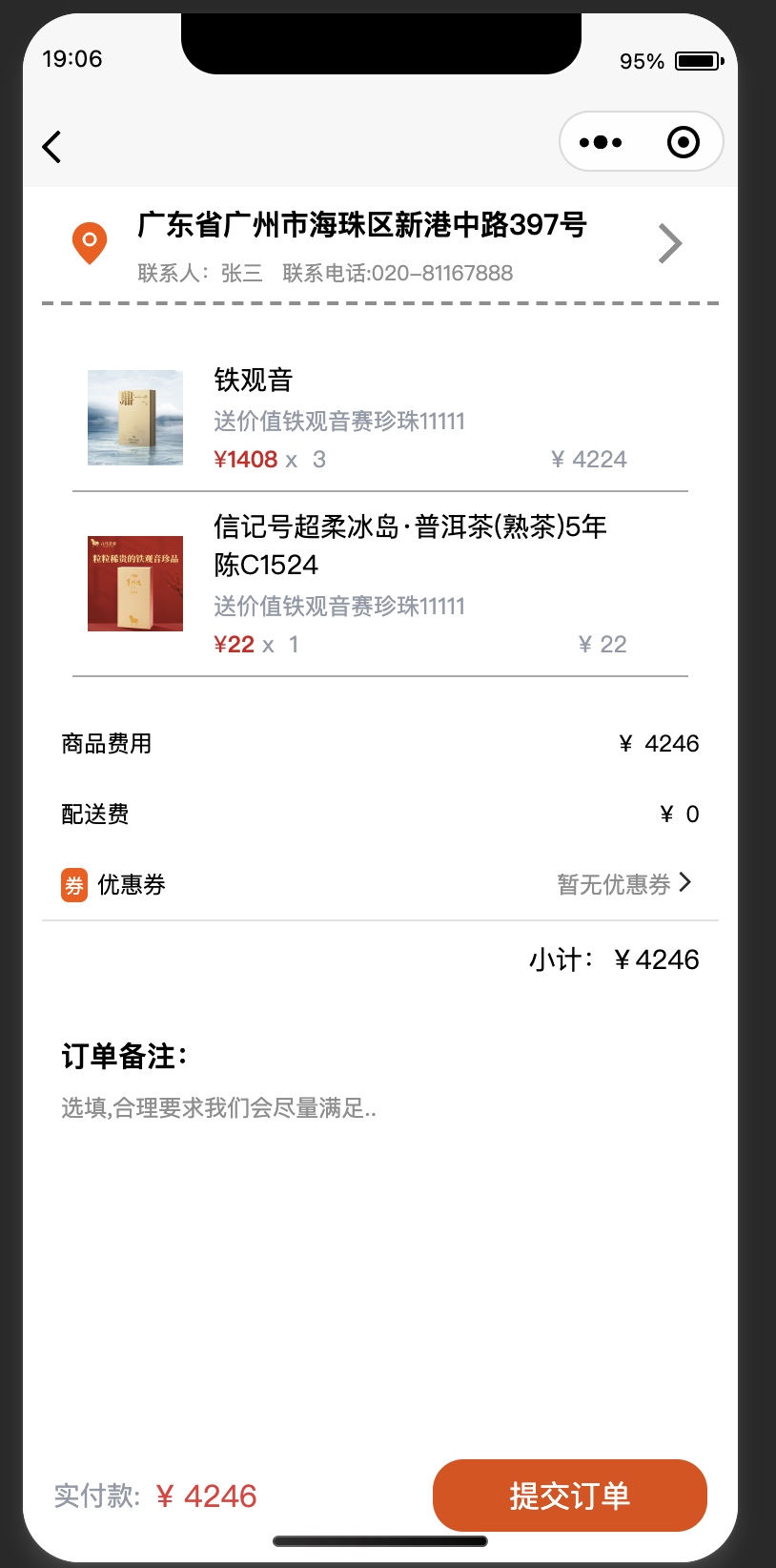Expand the shipping address right arrow

click(670, 243)
